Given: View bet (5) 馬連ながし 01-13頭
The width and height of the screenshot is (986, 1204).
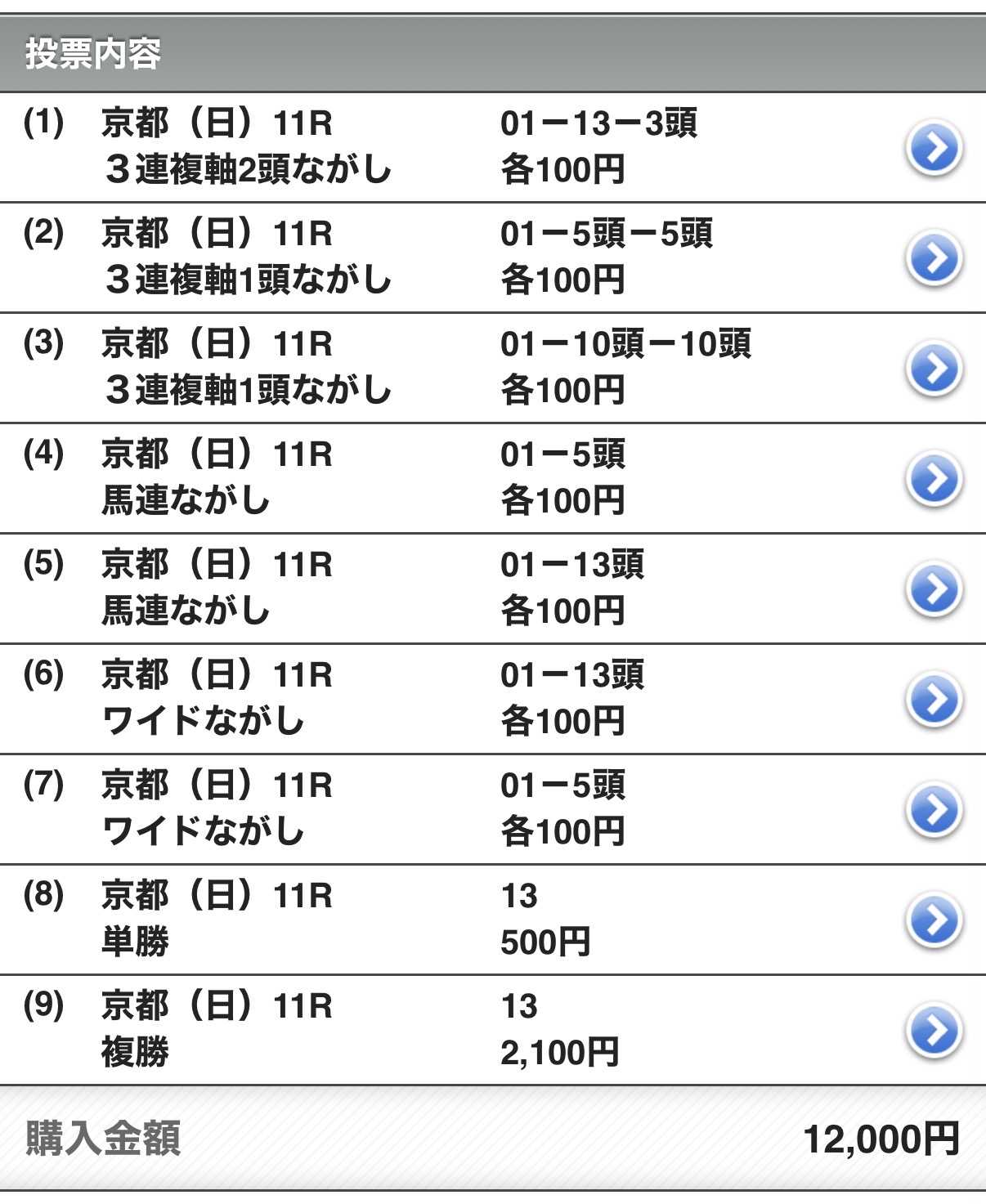Looking at the screenshot, I should point(934,589).
